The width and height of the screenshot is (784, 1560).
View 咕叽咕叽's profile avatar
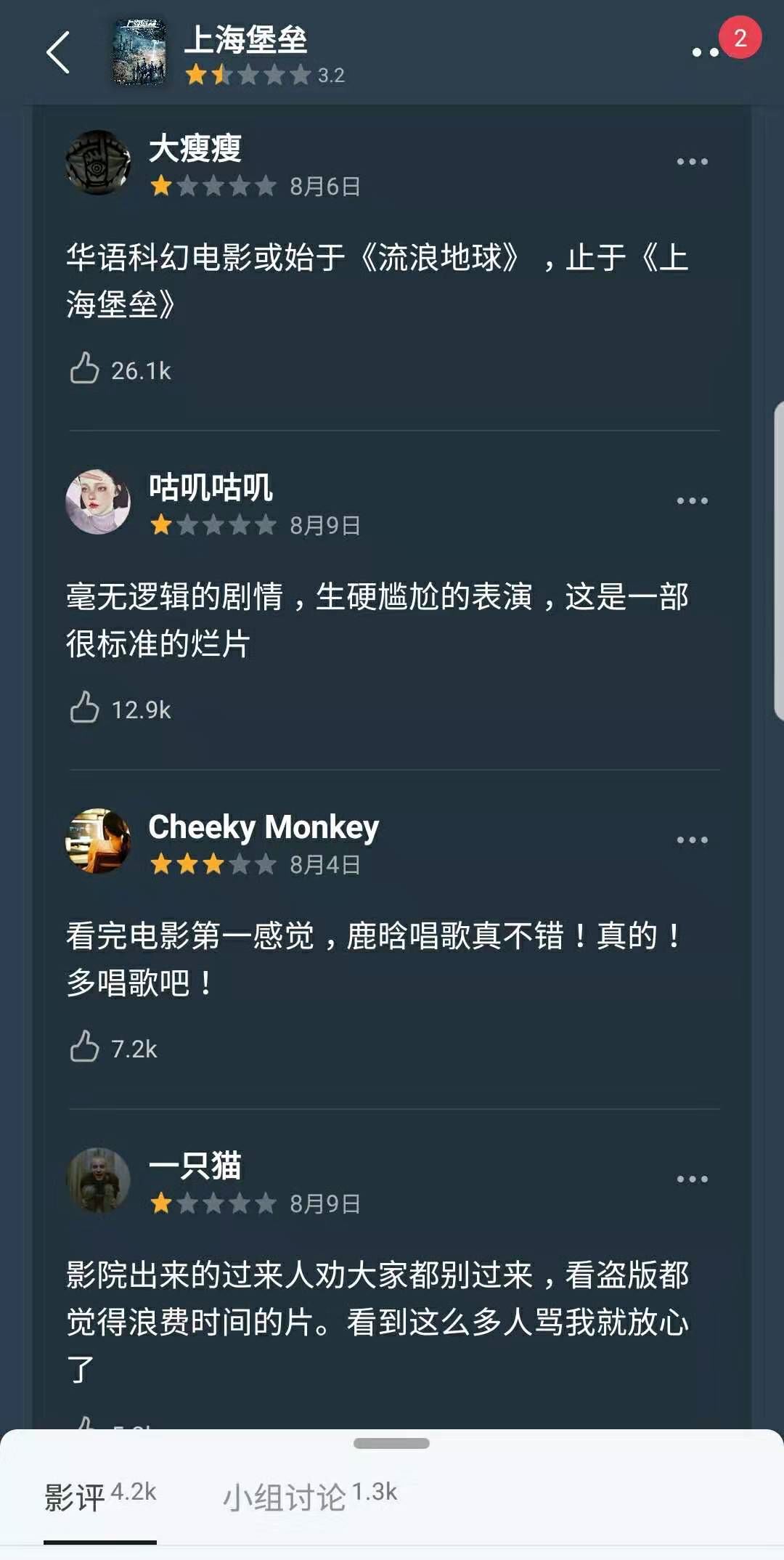coord(98,501)
